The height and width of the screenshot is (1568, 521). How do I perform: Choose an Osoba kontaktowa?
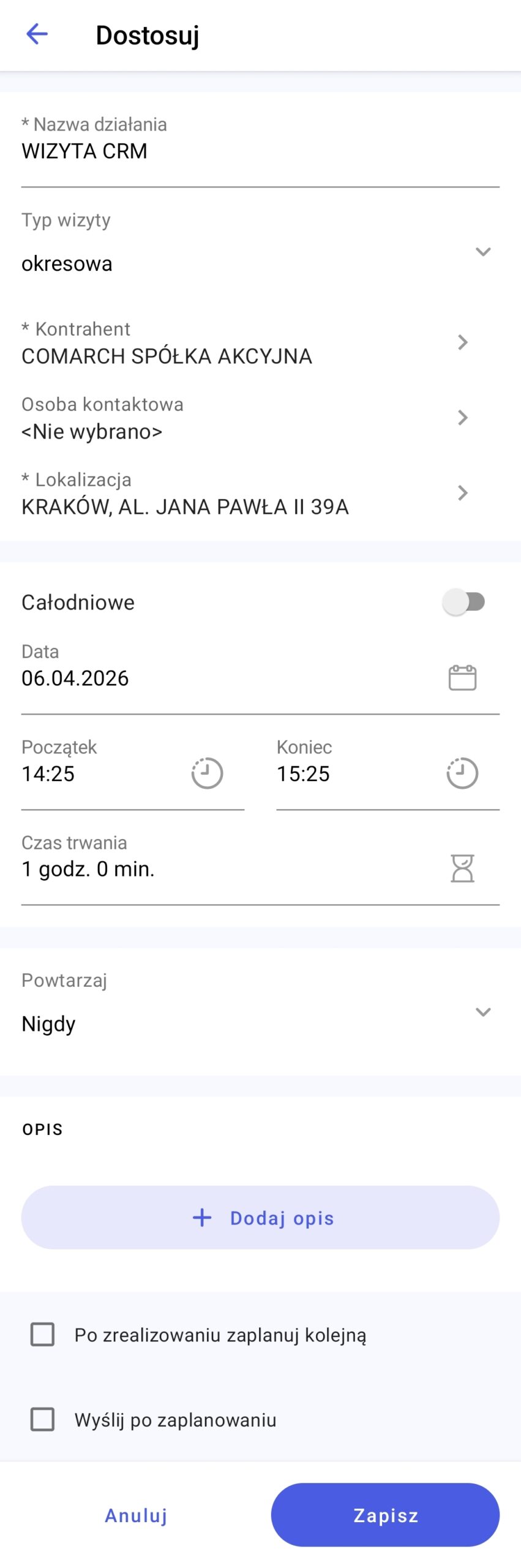point(245,418)
